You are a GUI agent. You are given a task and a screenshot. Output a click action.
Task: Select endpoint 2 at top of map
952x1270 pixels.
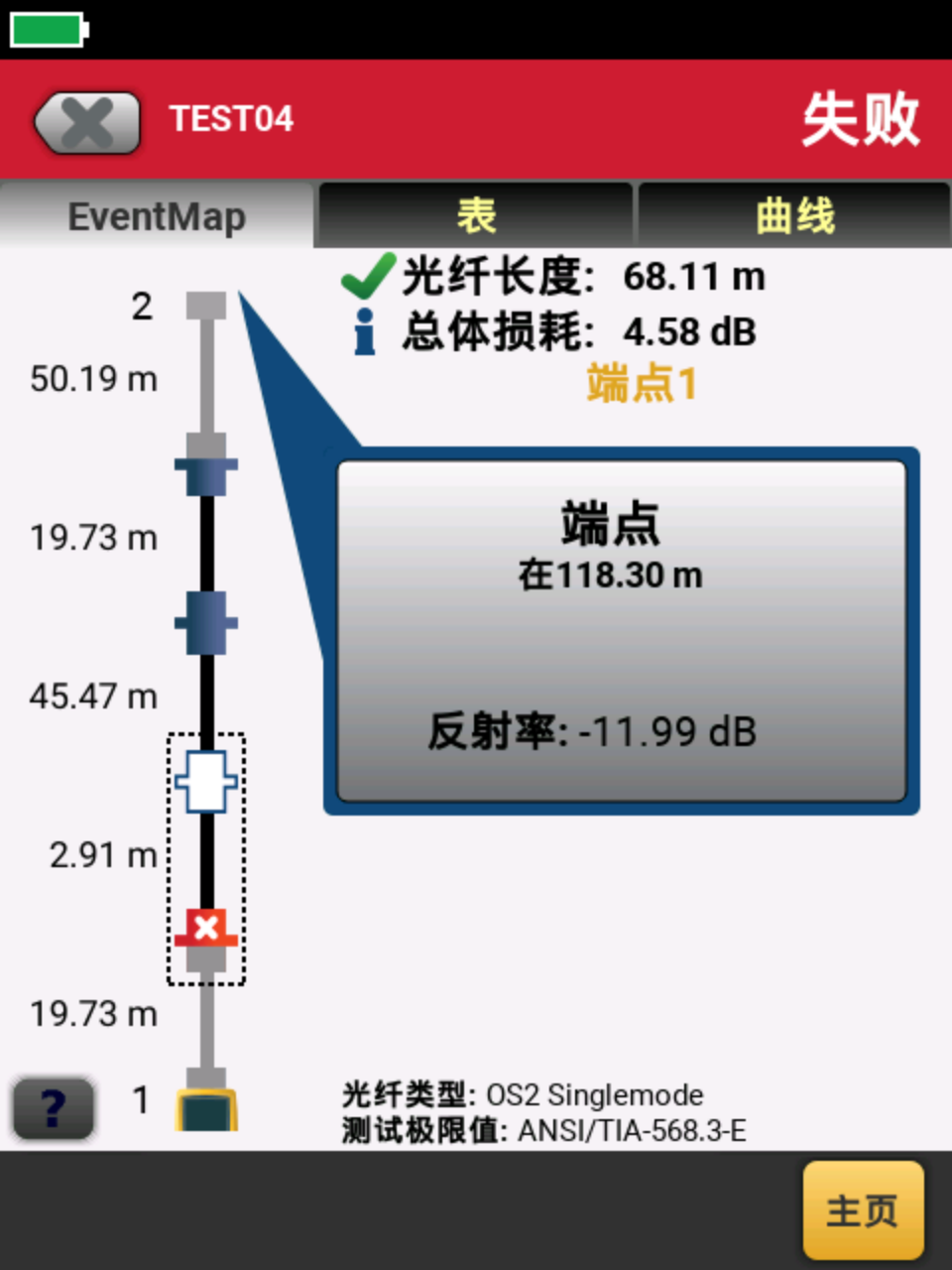(x=206, y=305)
